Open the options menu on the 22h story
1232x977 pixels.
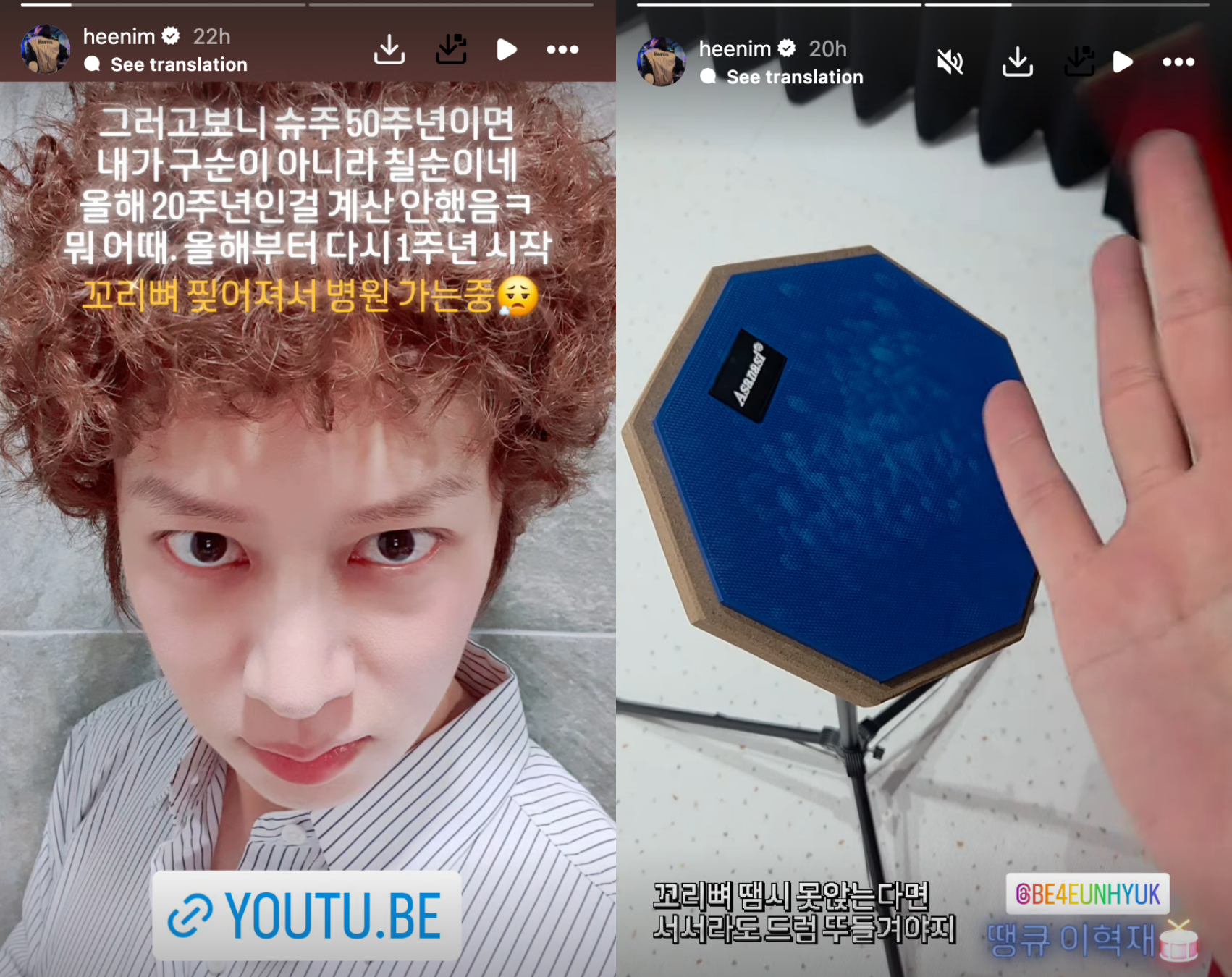point(562,50)
